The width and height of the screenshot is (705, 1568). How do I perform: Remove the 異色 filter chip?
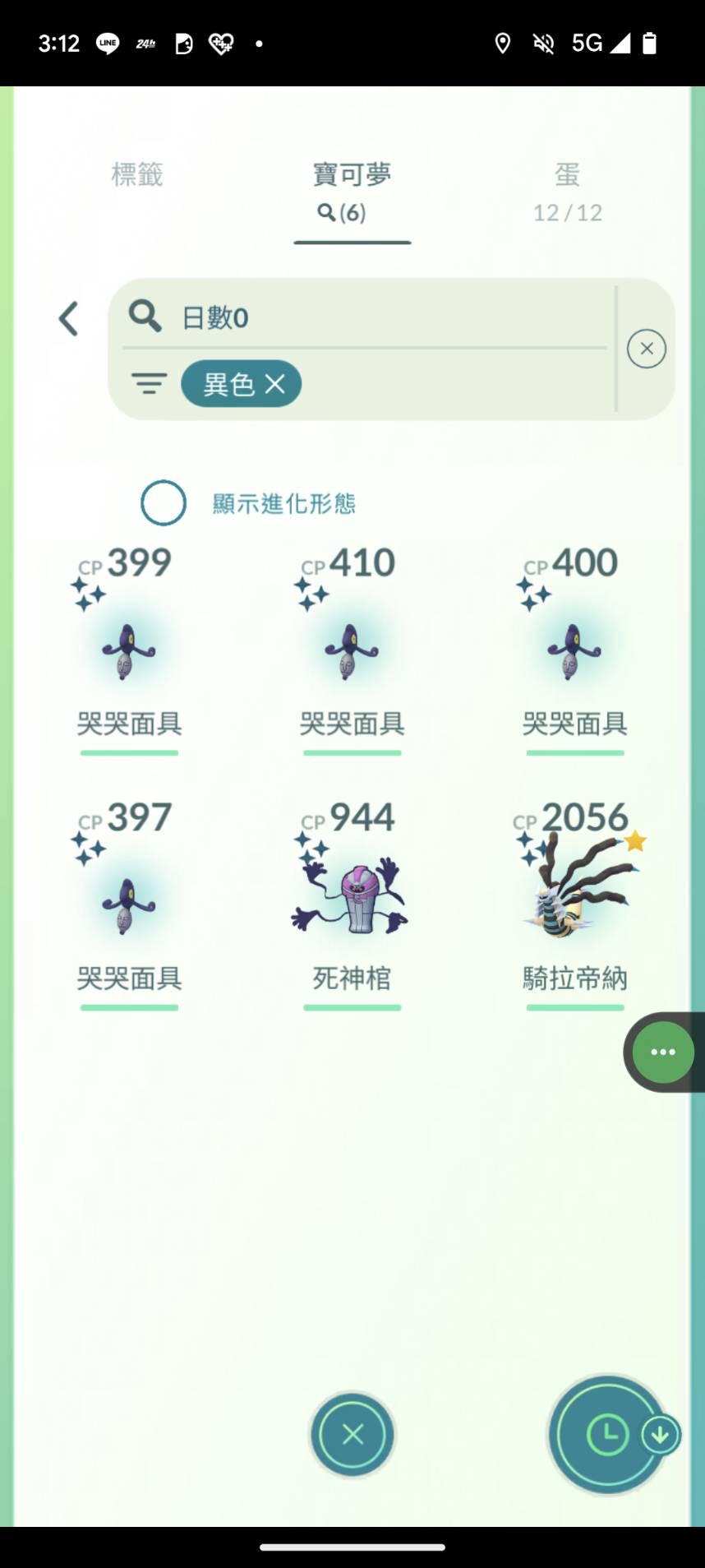[274, 384]
